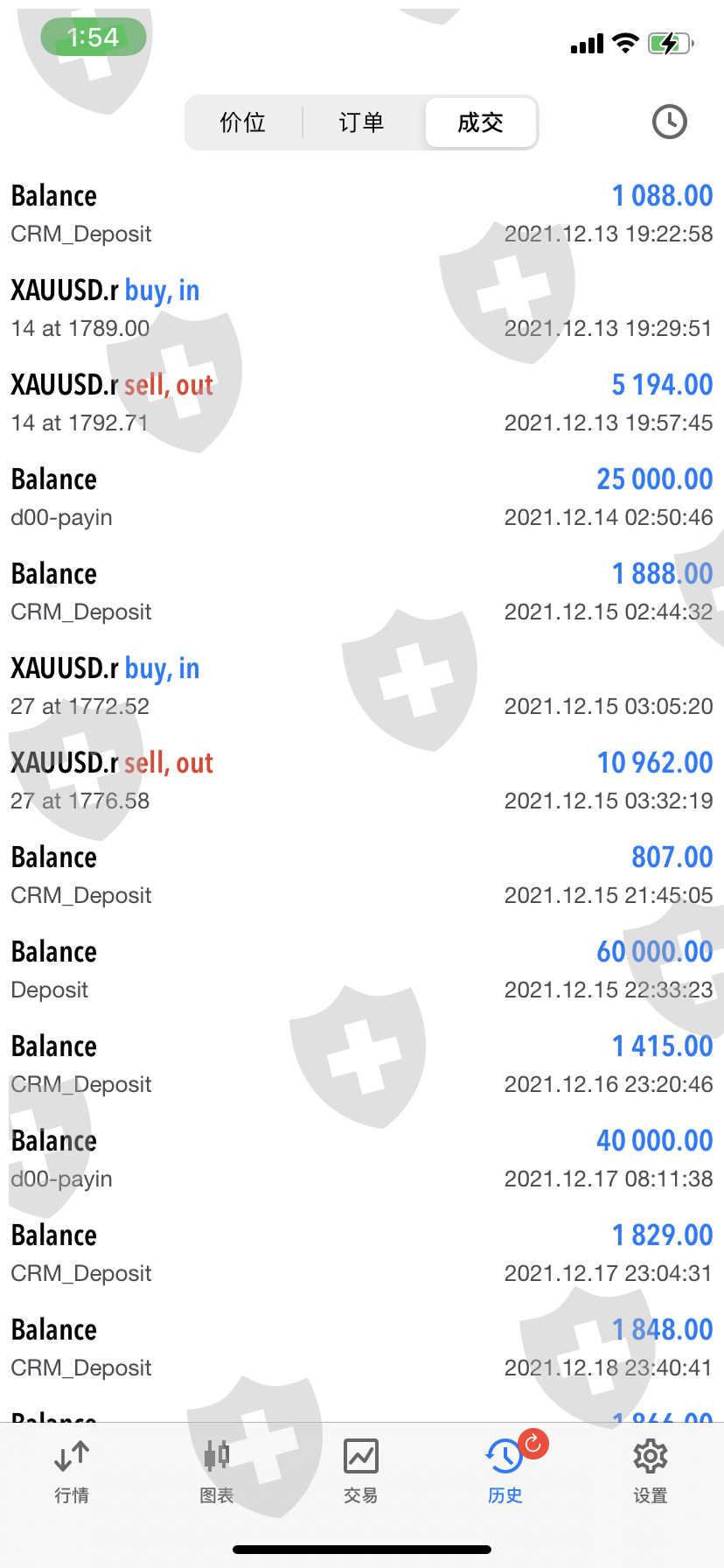View the 25 000.00 d00-payin balance entry
Image resolution: width=724 pixels, height=1568 pixels.
[x=361, y=497]
